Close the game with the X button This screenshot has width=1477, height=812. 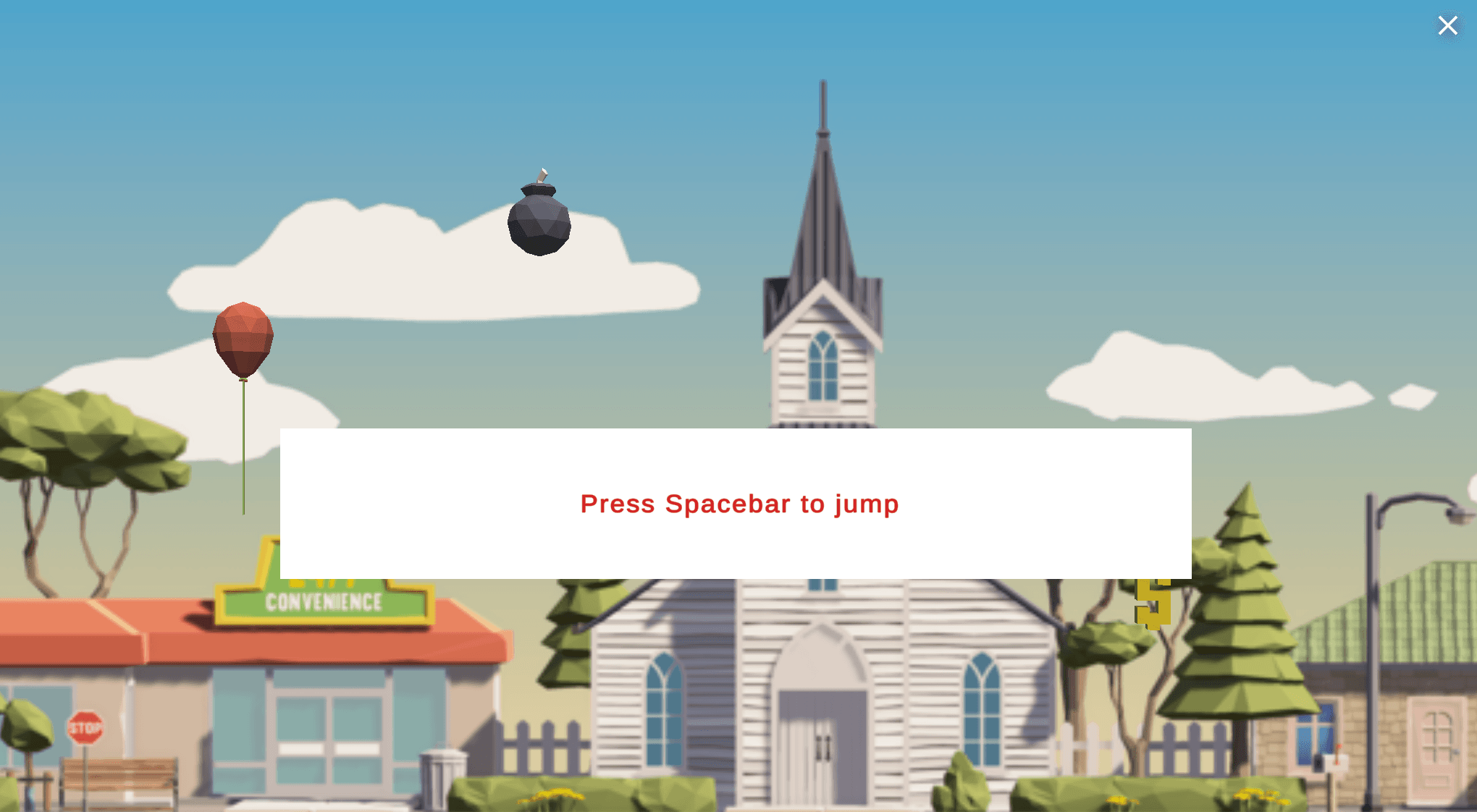1447,26
